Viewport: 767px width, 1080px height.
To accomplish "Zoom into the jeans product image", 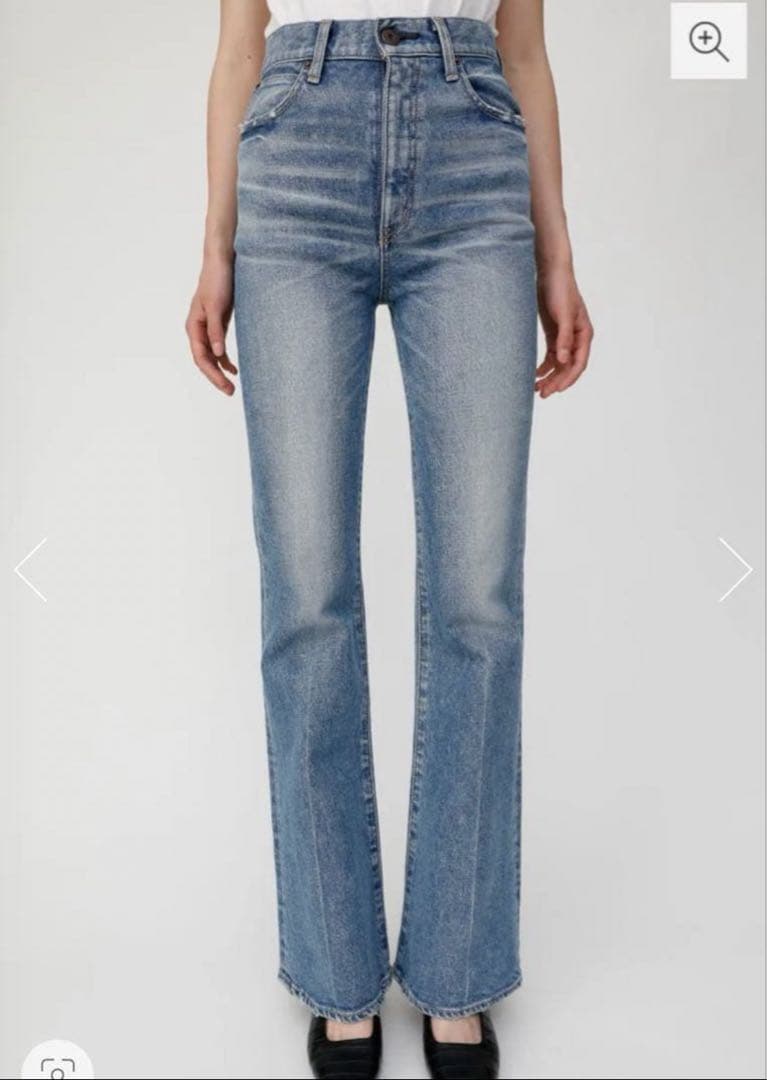I will (x=708, y=41).
